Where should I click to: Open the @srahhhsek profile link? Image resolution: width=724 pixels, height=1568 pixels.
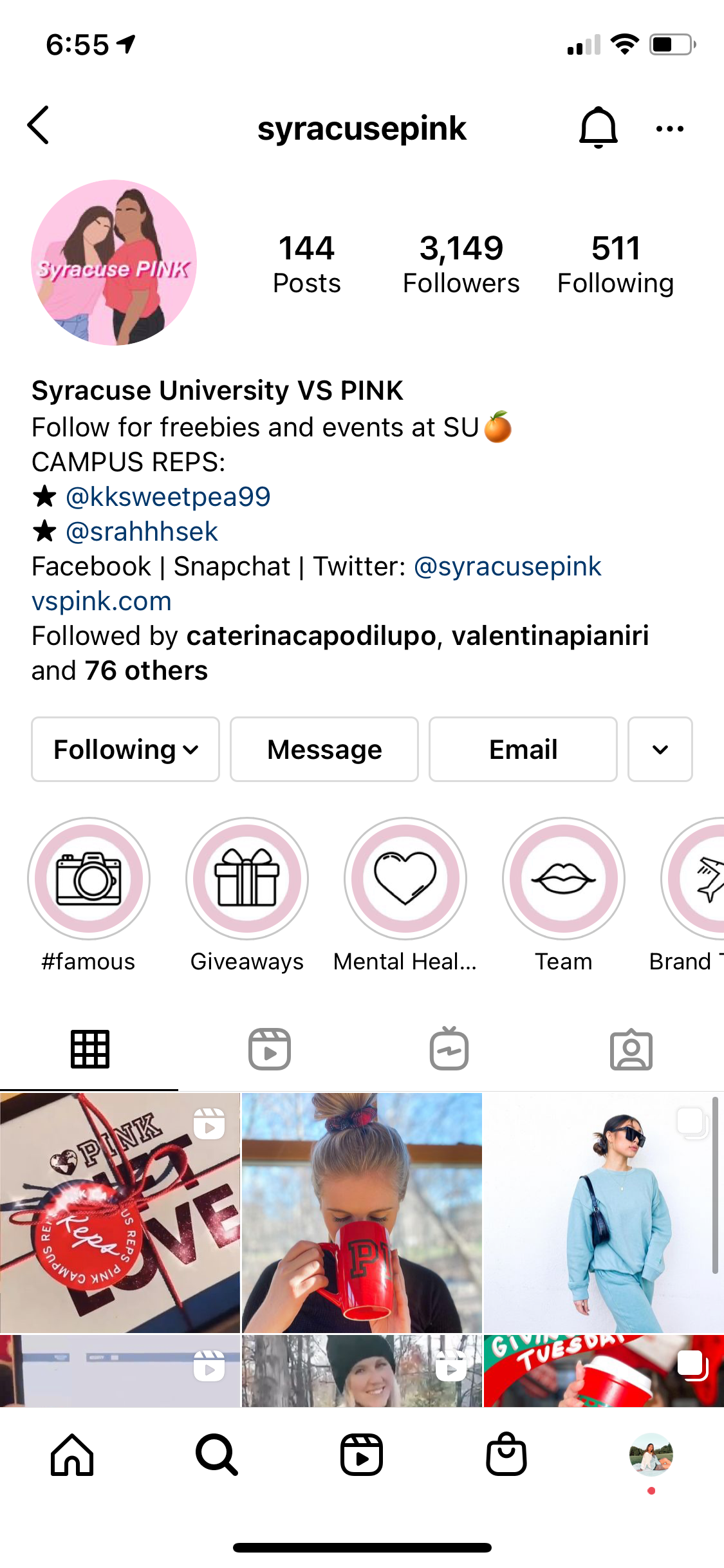click(142, 532)
